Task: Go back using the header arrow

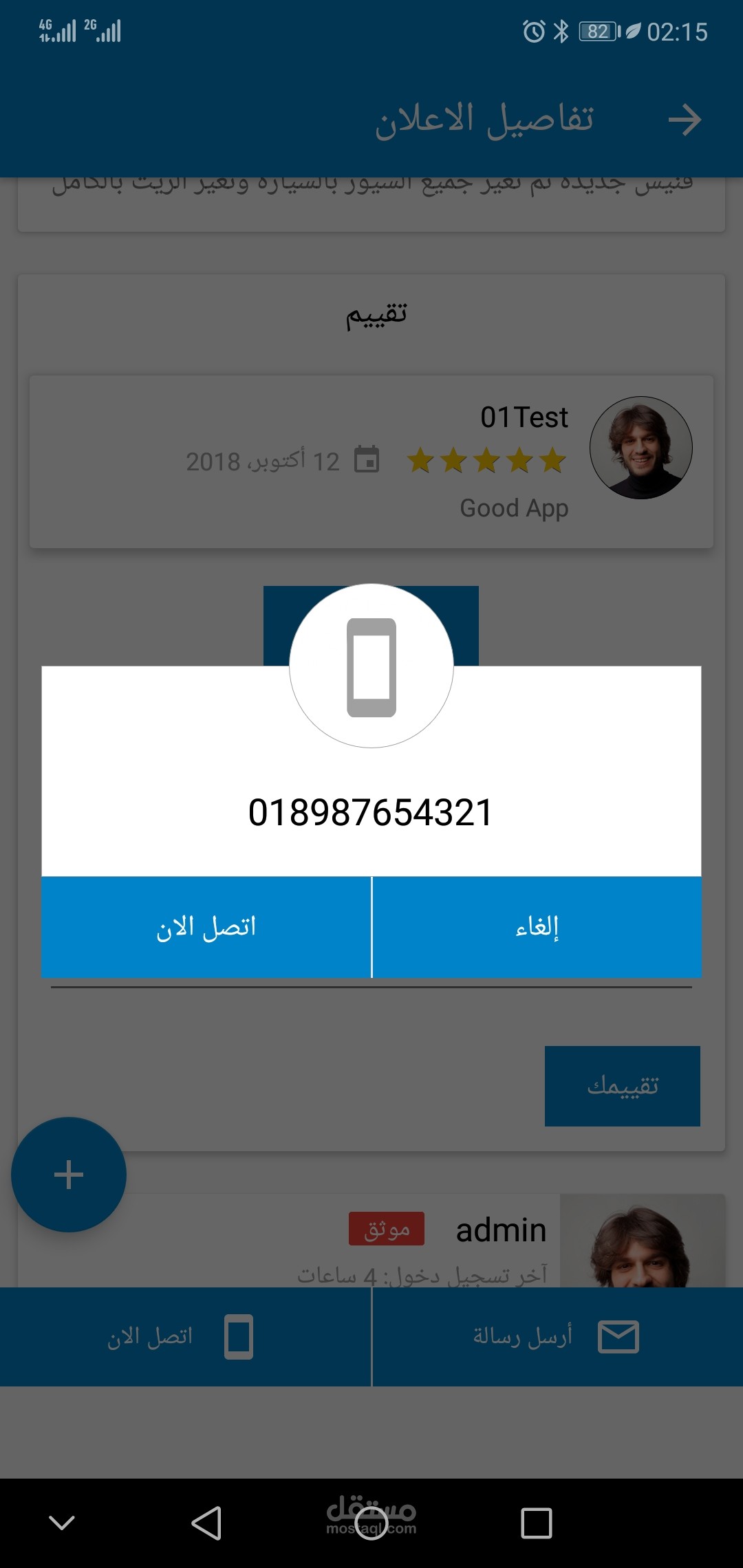Action: [x=685, y=120]
